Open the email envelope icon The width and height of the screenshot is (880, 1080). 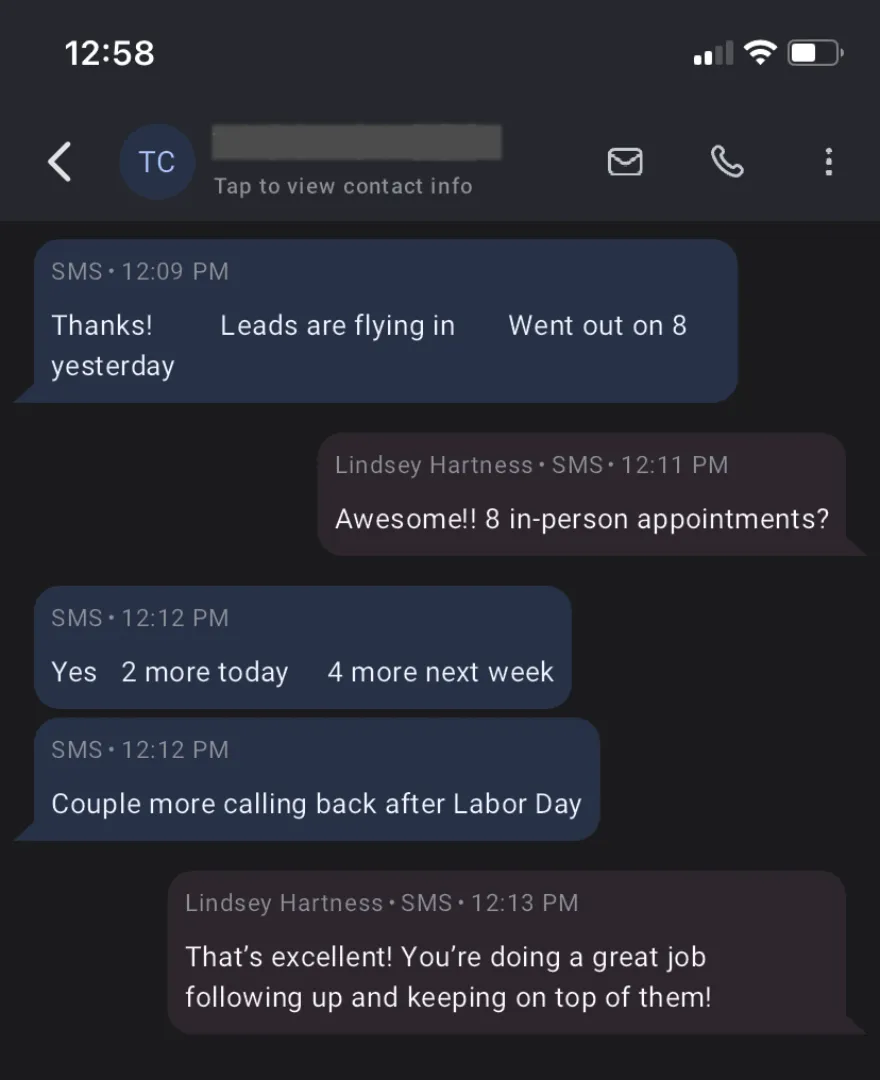(625, 162)
